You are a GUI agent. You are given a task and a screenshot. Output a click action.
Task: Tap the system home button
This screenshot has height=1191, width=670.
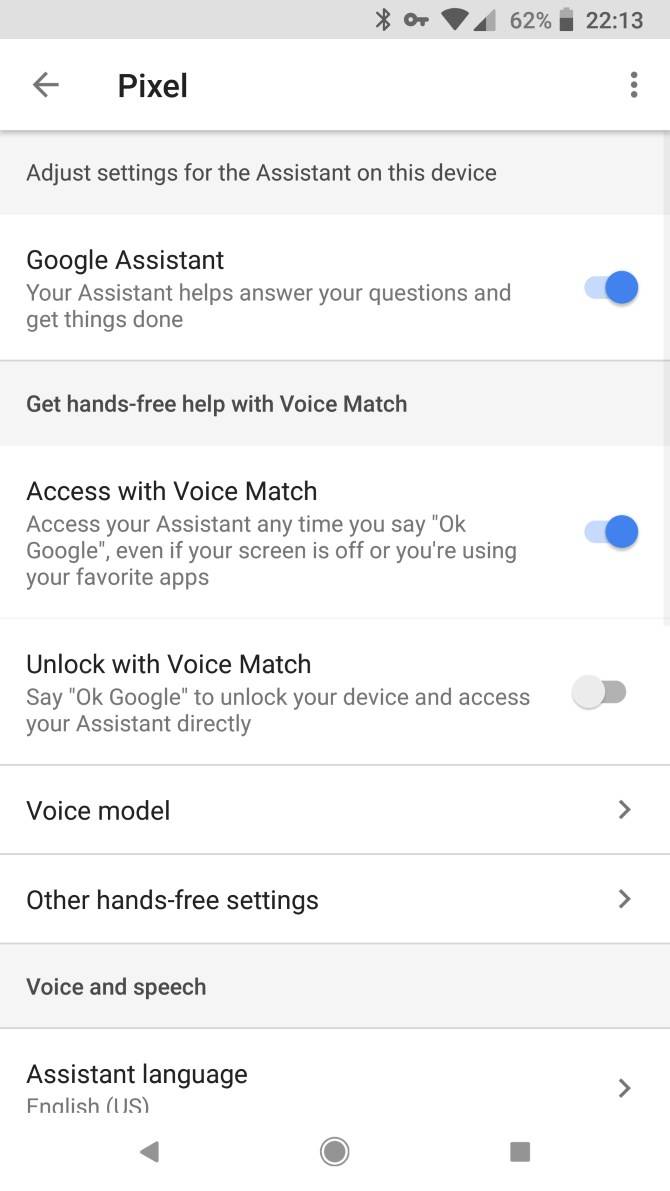click(x=335, y=1152)
